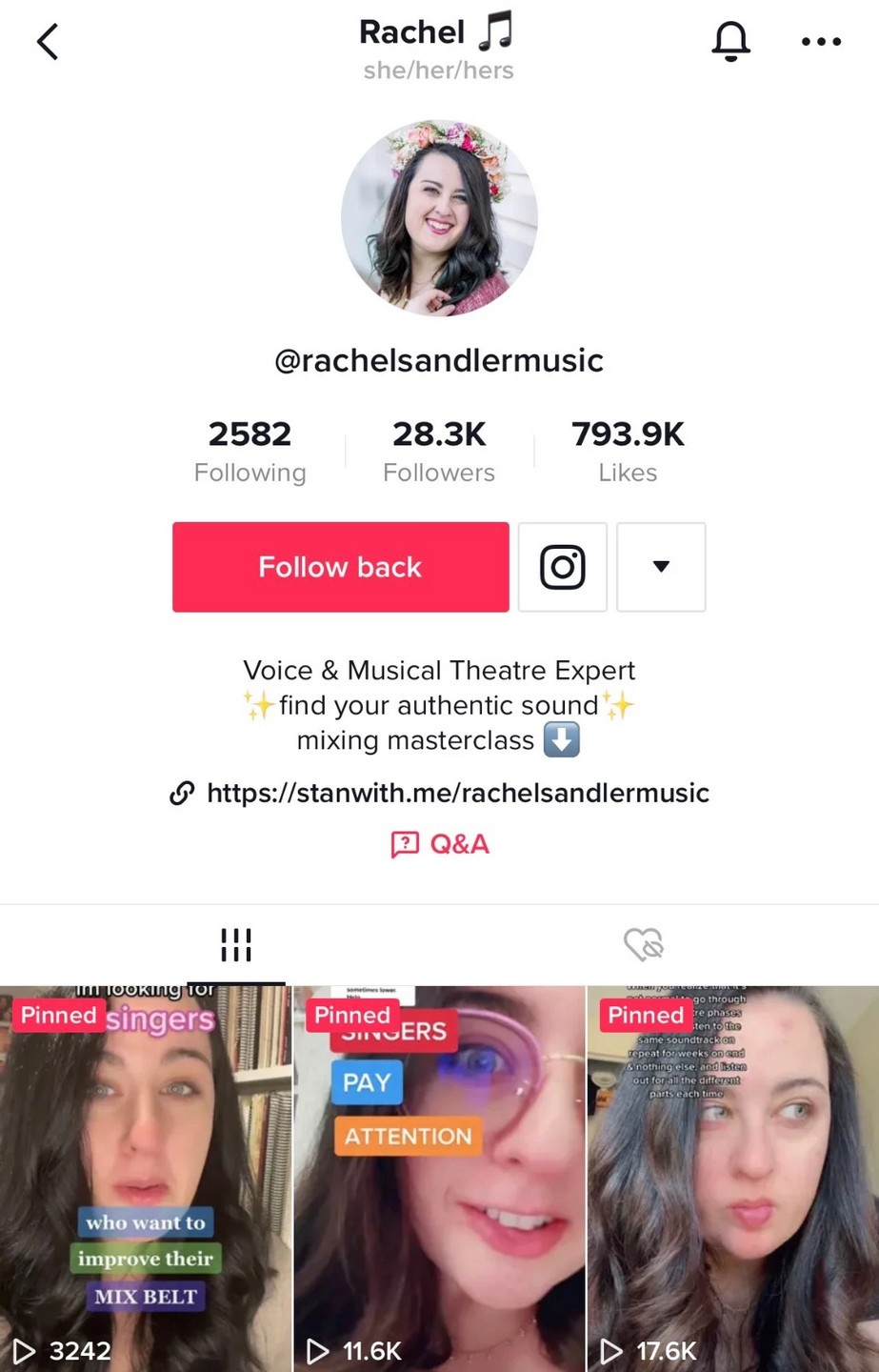View the 2582 Following list
Screen dimensions: 879x1372
250,451
